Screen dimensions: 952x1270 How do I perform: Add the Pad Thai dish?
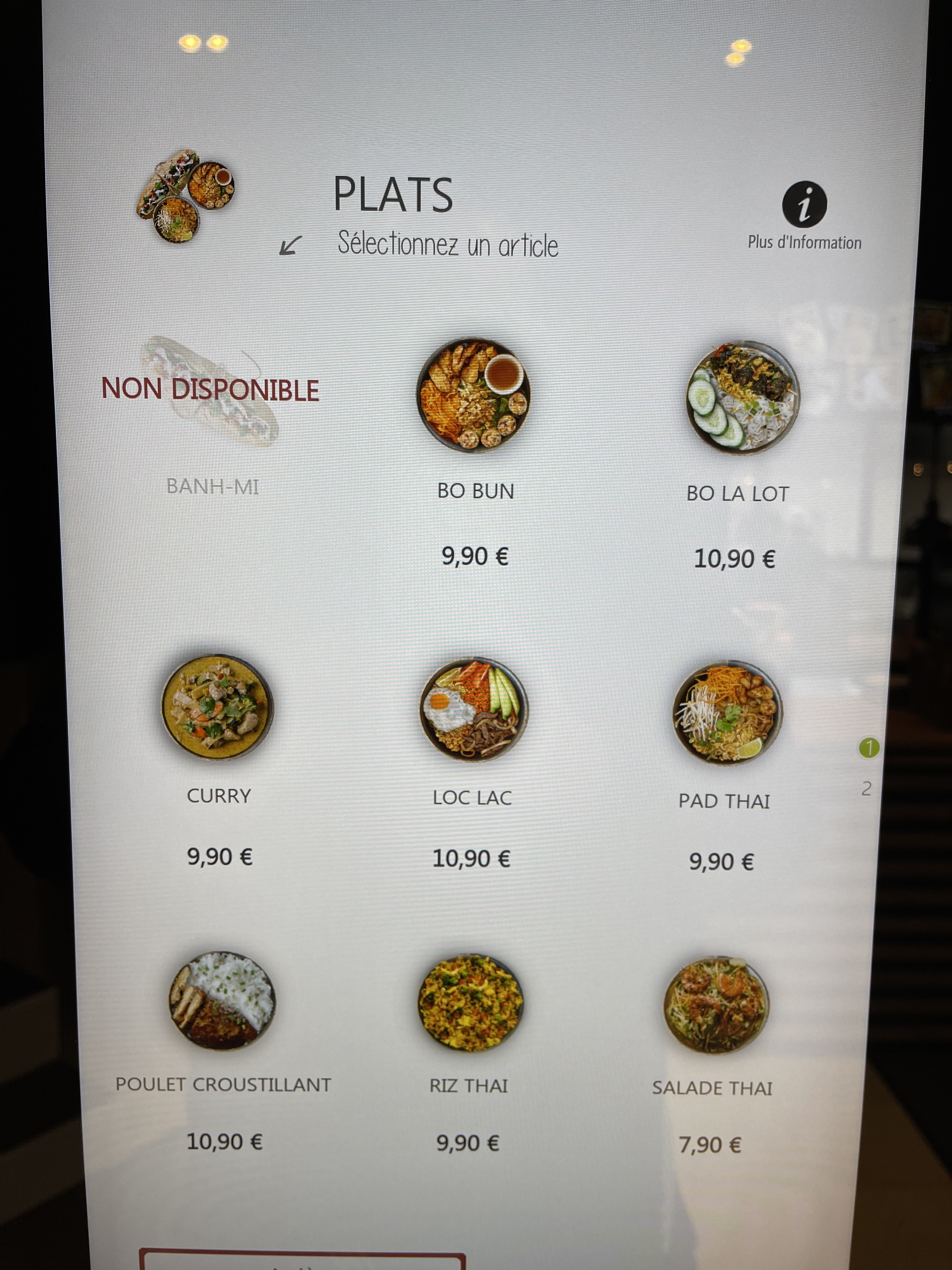pos(728,712)
